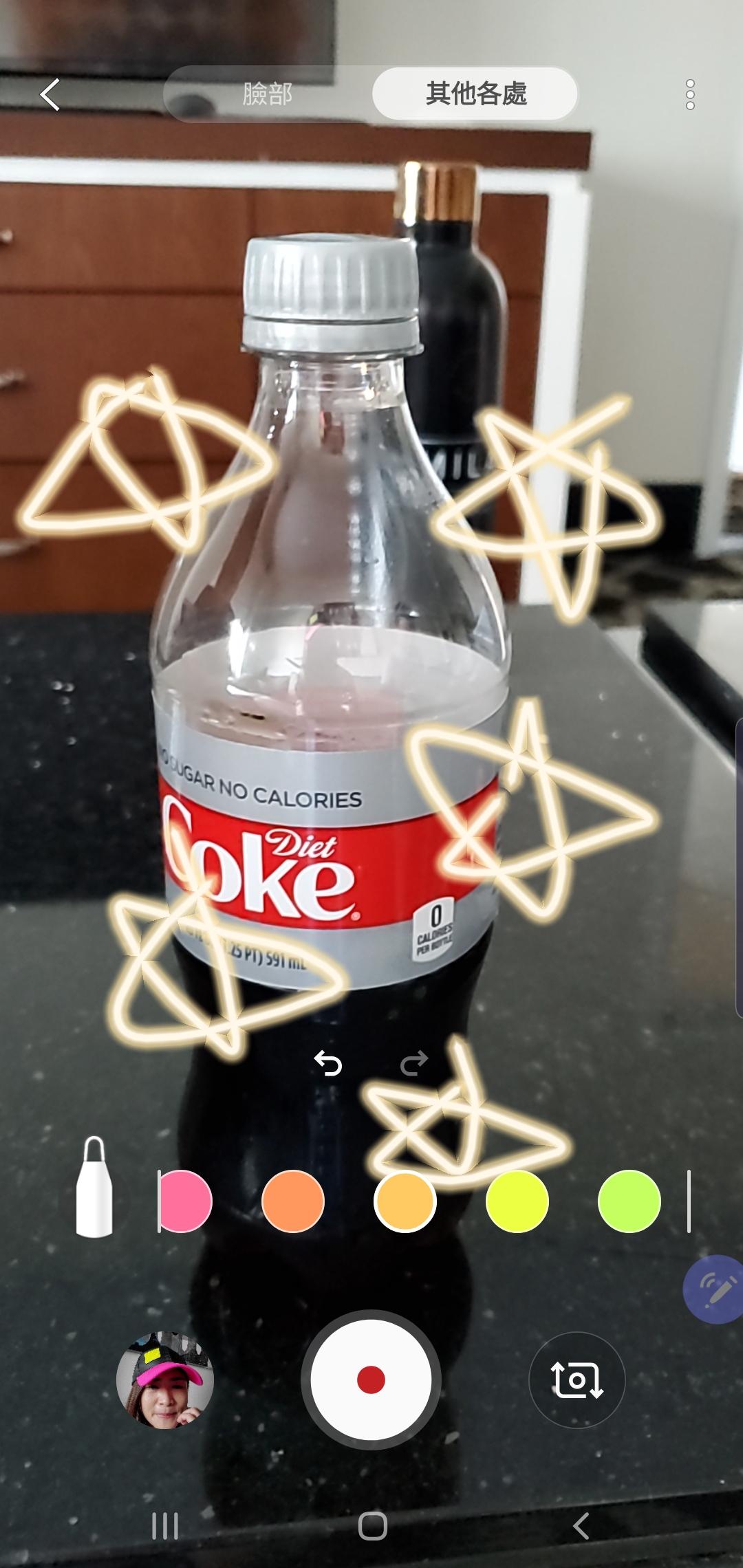Redo the doodle stroke
This screenshot has height=1568, width=743.
(414, 1064)
